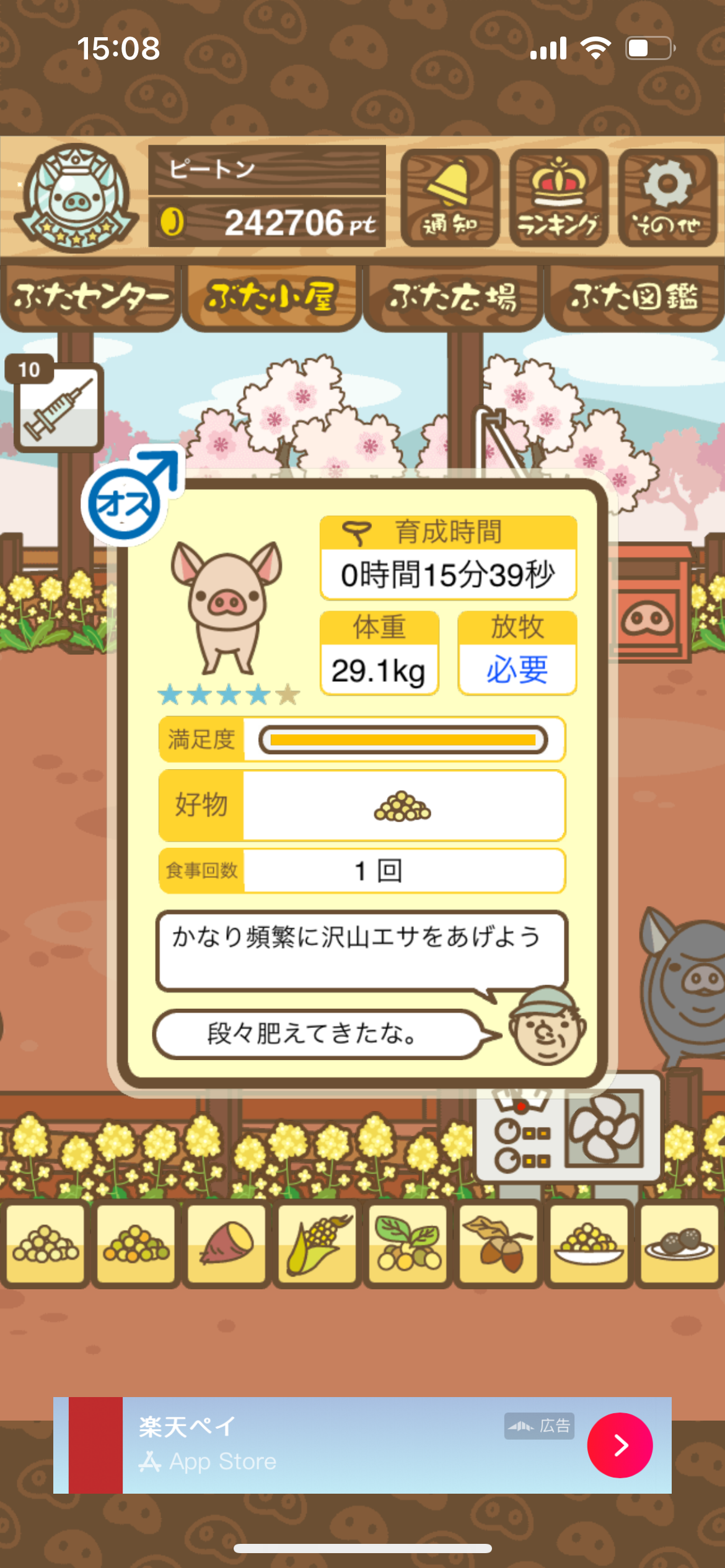The height and width of the screenshot is (1568, 725).
Task: Switch to the ぶた小屋 tab
Action: [x=271, y=298]
